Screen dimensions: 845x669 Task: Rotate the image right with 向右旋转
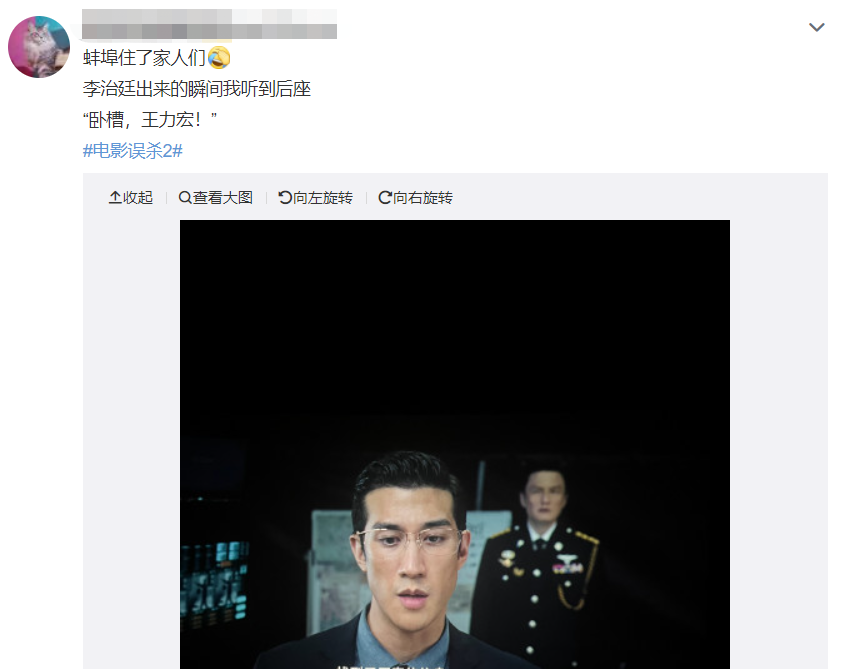tap(416, 198)
